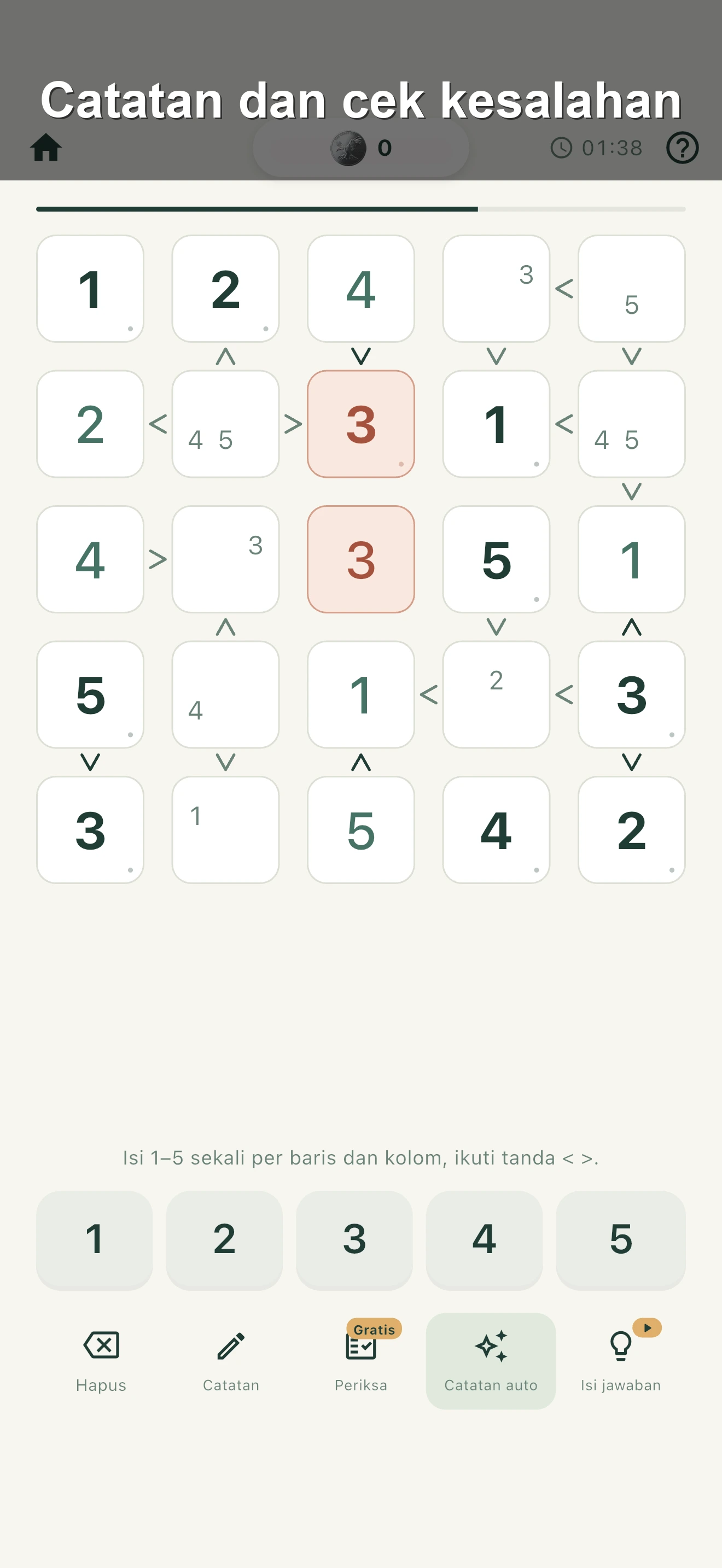The image size is (722, 1568).
Task: Choose number 3 on the keypad
Action: pos(354,1240)
